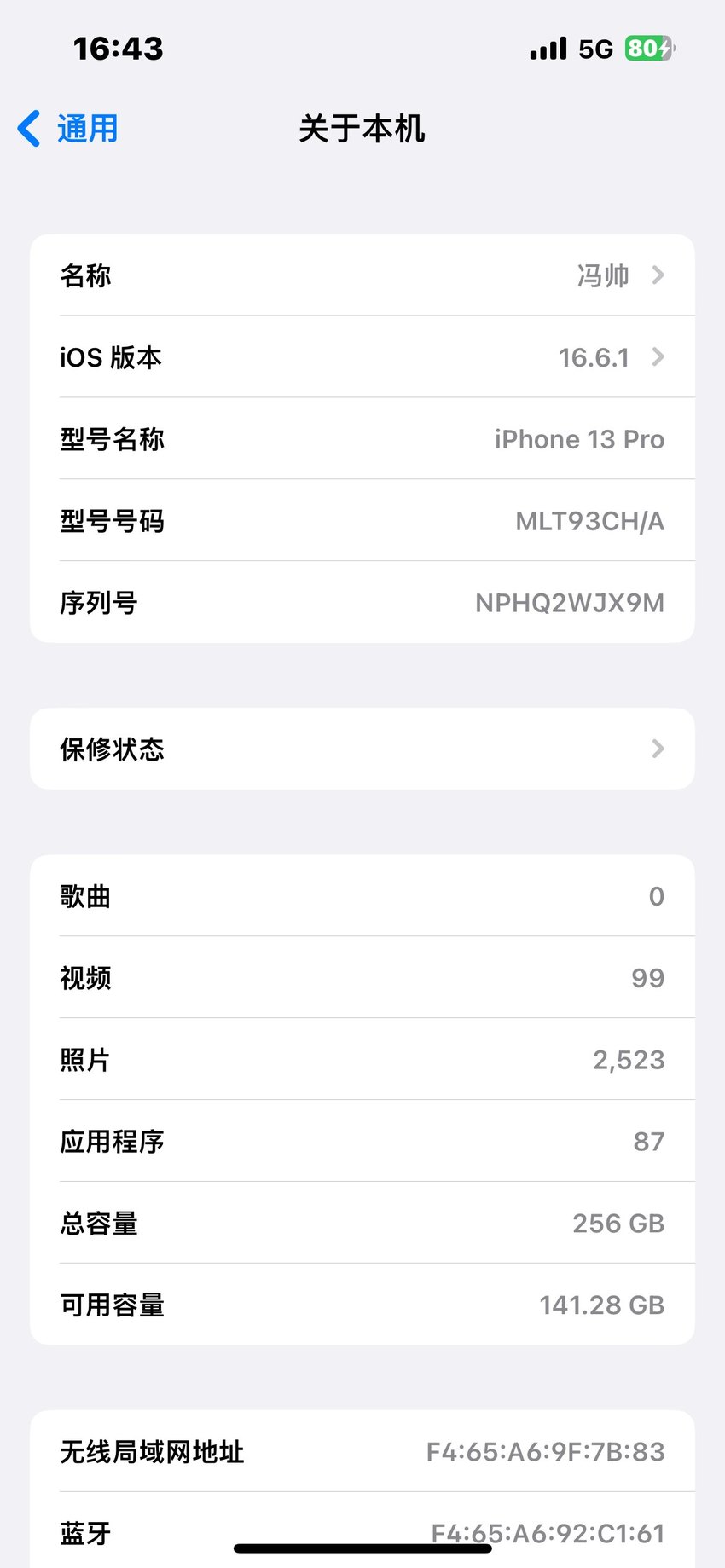Go back to 通用 settings

point(67,129)
